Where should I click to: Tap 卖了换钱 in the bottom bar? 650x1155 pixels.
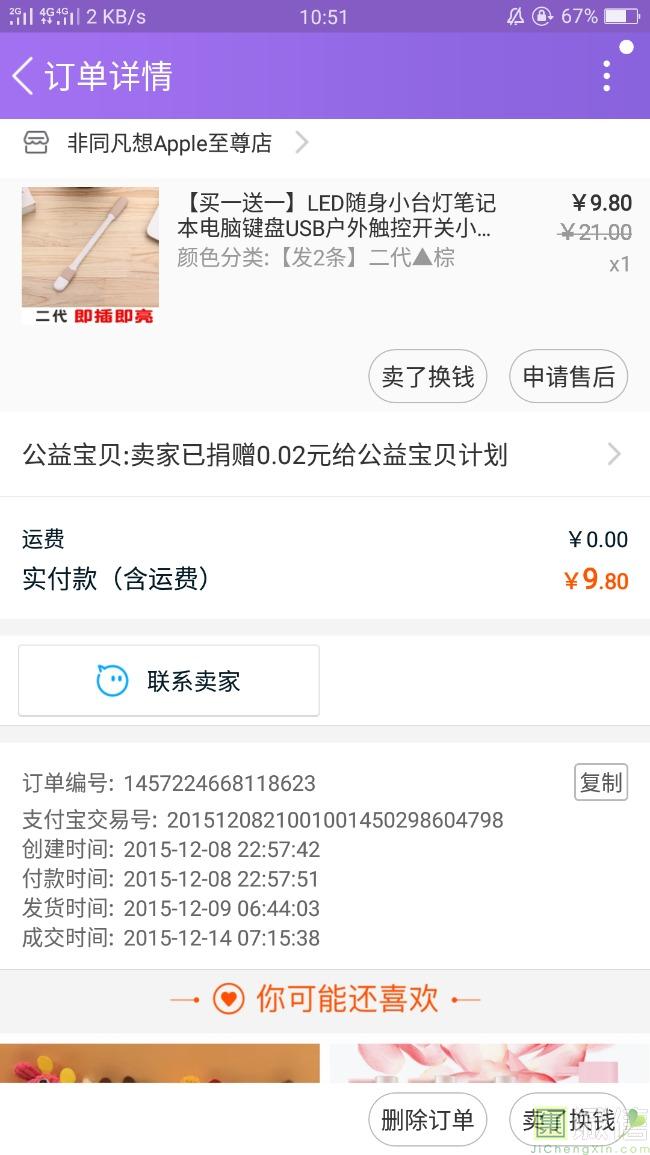click(568, 1121)
